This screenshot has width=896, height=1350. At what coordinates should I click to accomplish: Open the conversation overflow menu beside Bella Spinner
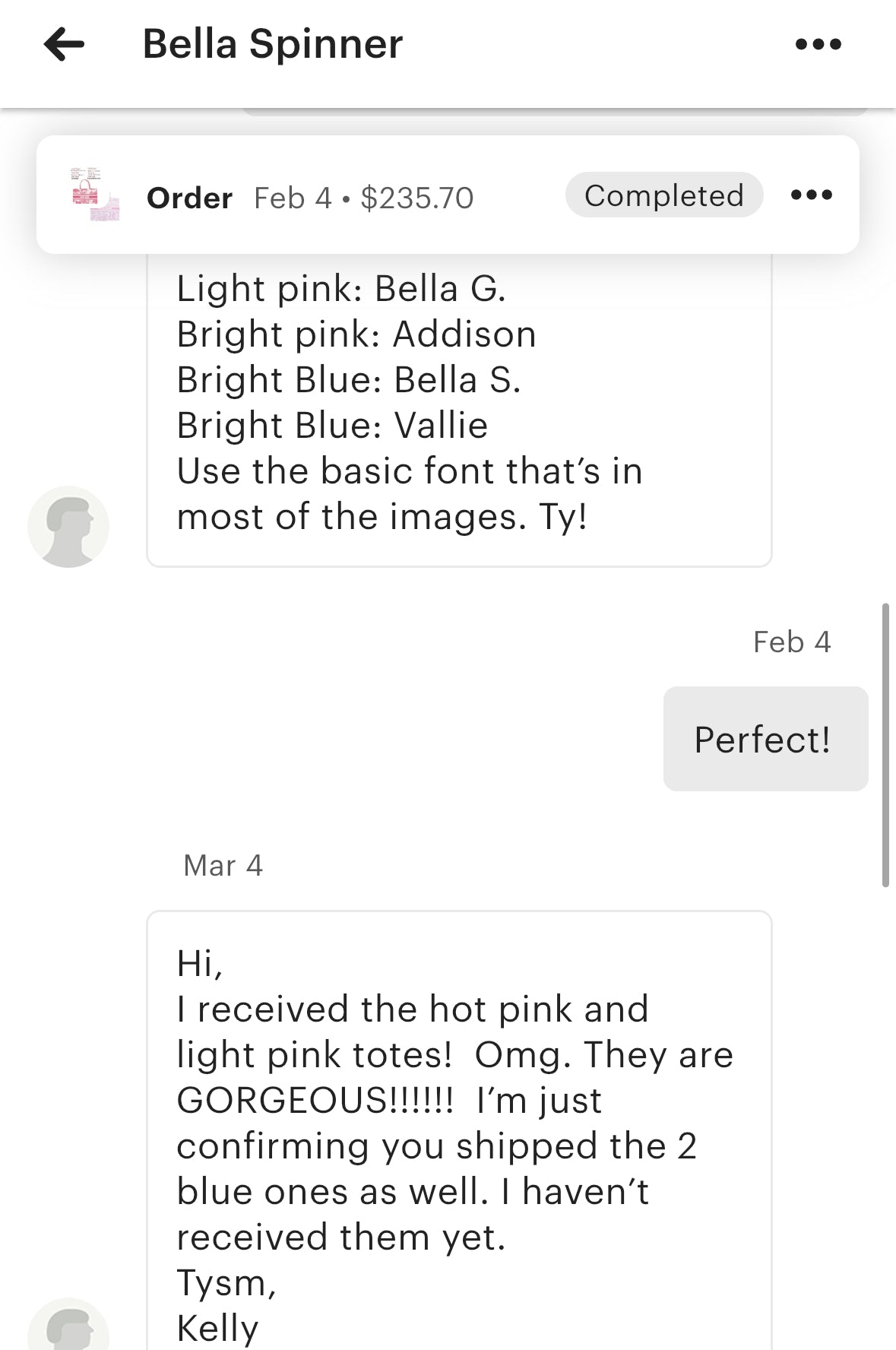(x=818, y=44)
